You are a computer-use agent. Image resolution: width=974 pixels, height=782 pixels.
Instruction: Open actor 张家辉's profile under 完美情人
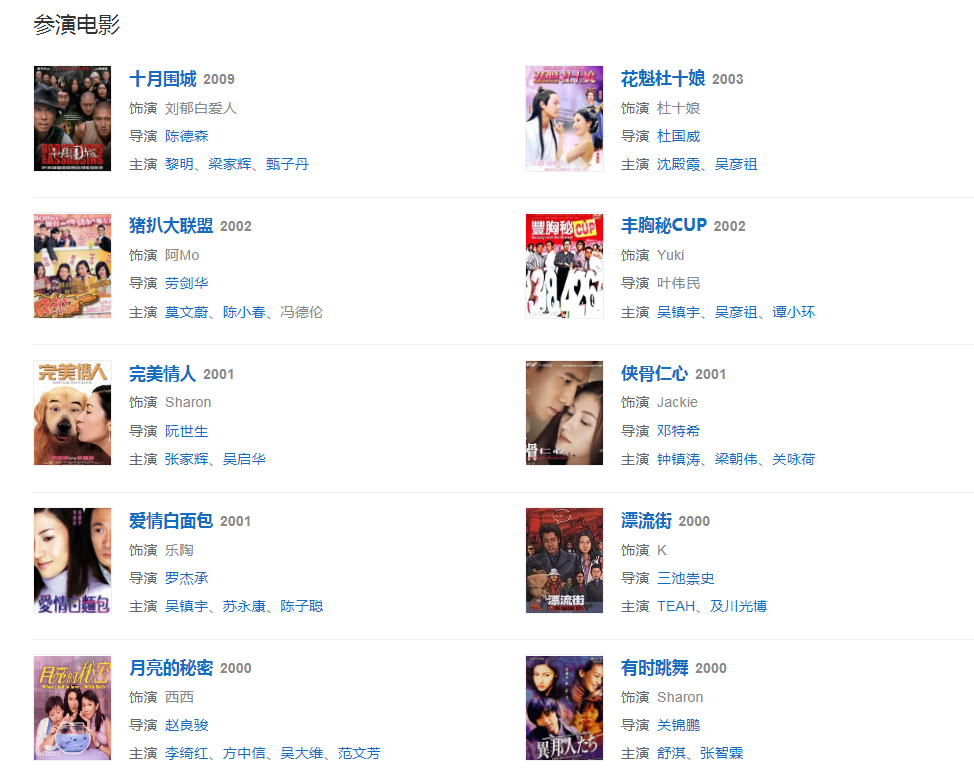coord(186,459)
